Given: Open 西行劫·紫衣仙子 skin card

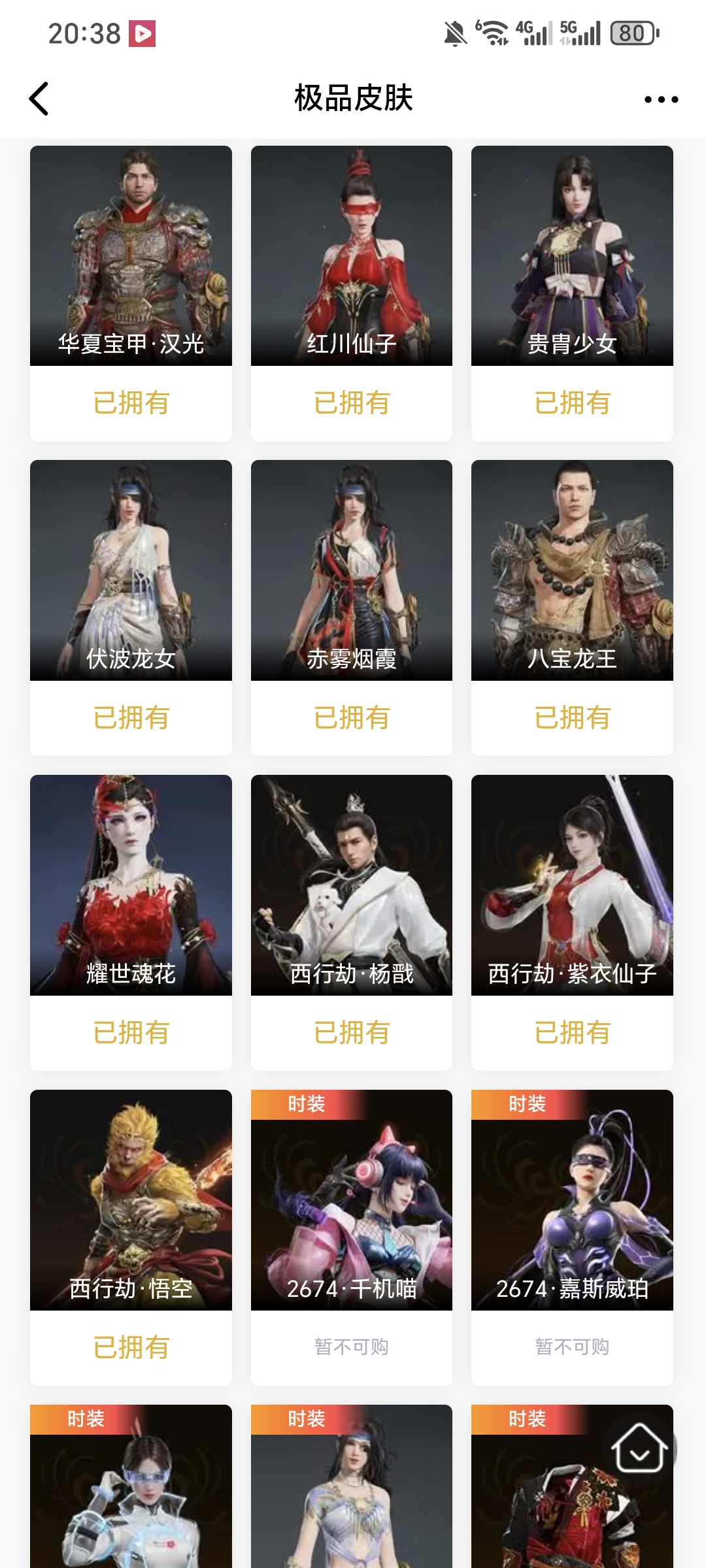Looking at the screenshot, I should click(x=572, y=885).
